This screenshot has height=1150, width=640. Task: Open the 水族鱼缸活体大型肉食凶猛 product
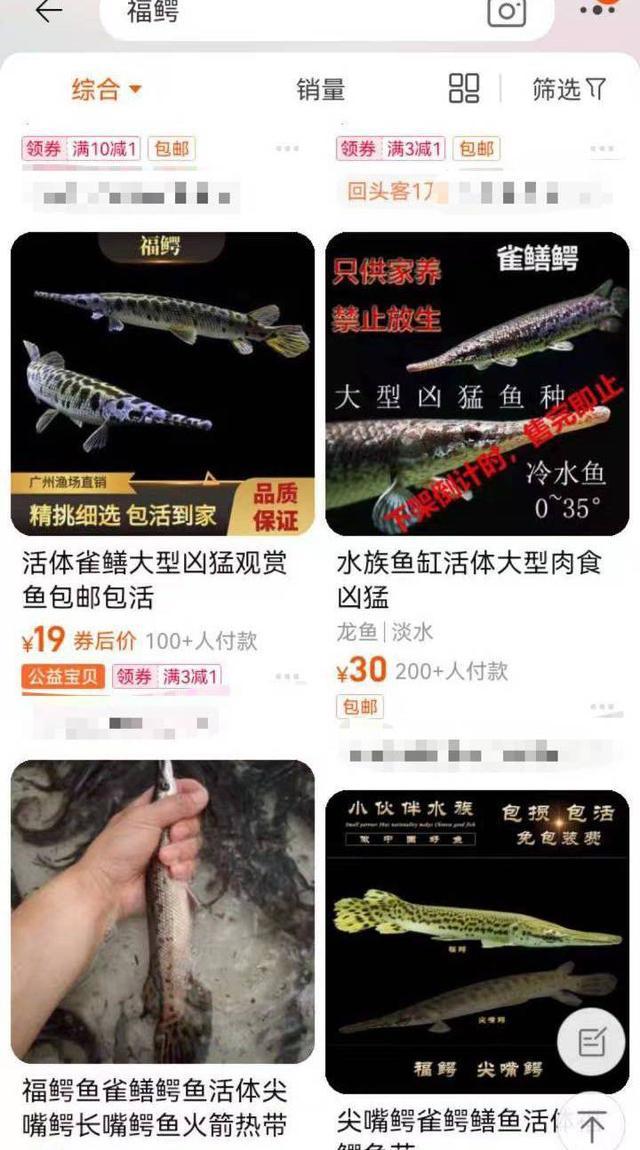[x=477, y=384]
